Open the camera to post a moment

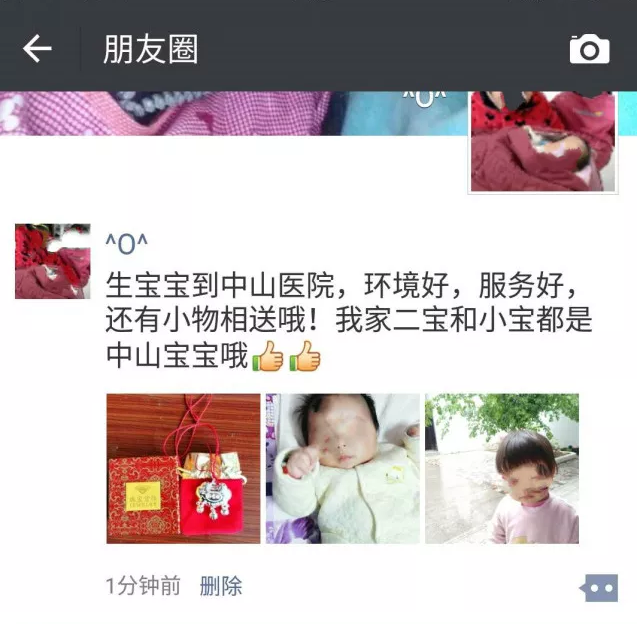pos(589,48)
